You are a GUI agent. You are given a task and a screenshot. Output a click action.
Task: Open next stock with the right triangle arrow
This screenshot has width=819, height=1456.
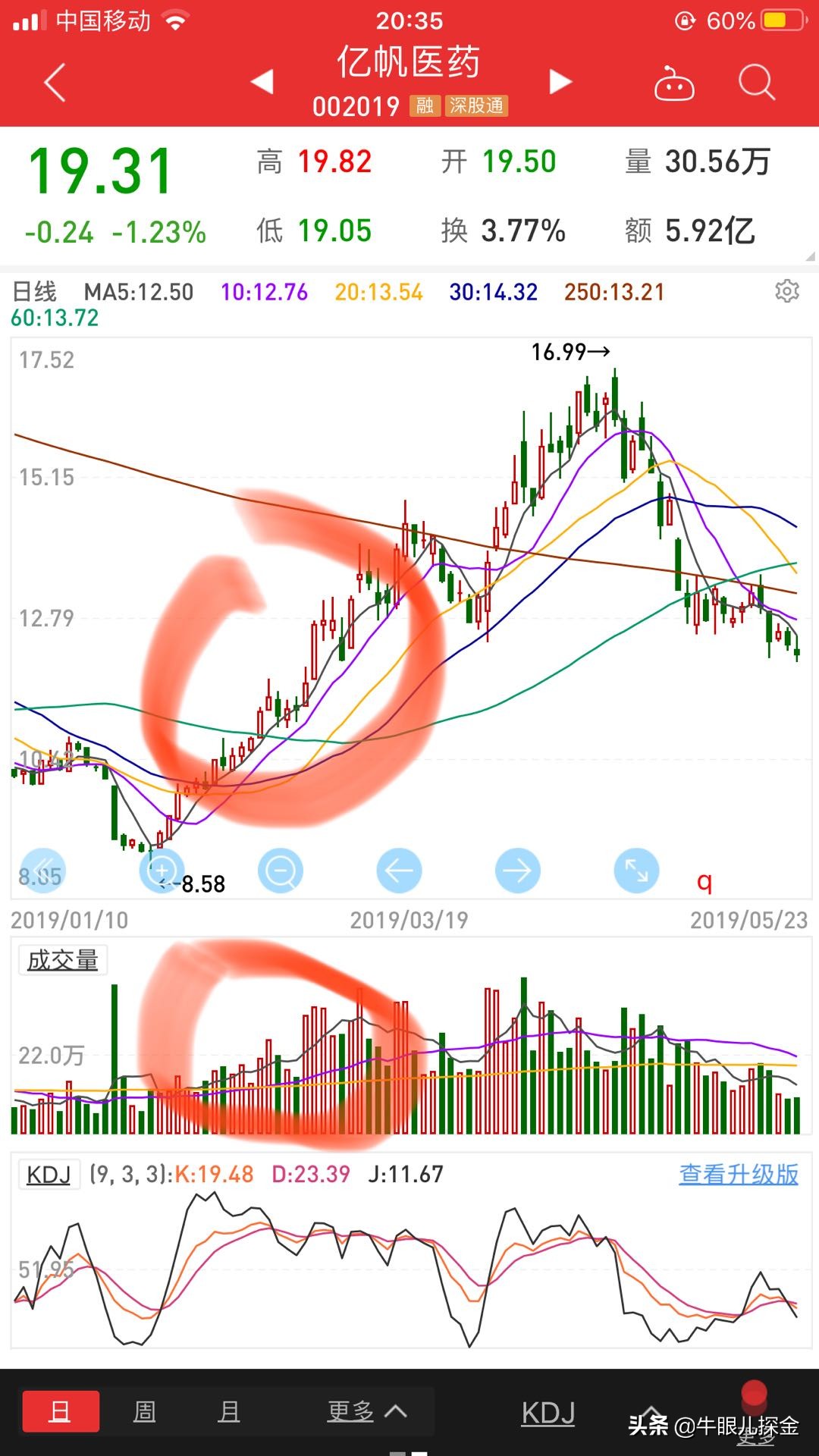point(560,82)
